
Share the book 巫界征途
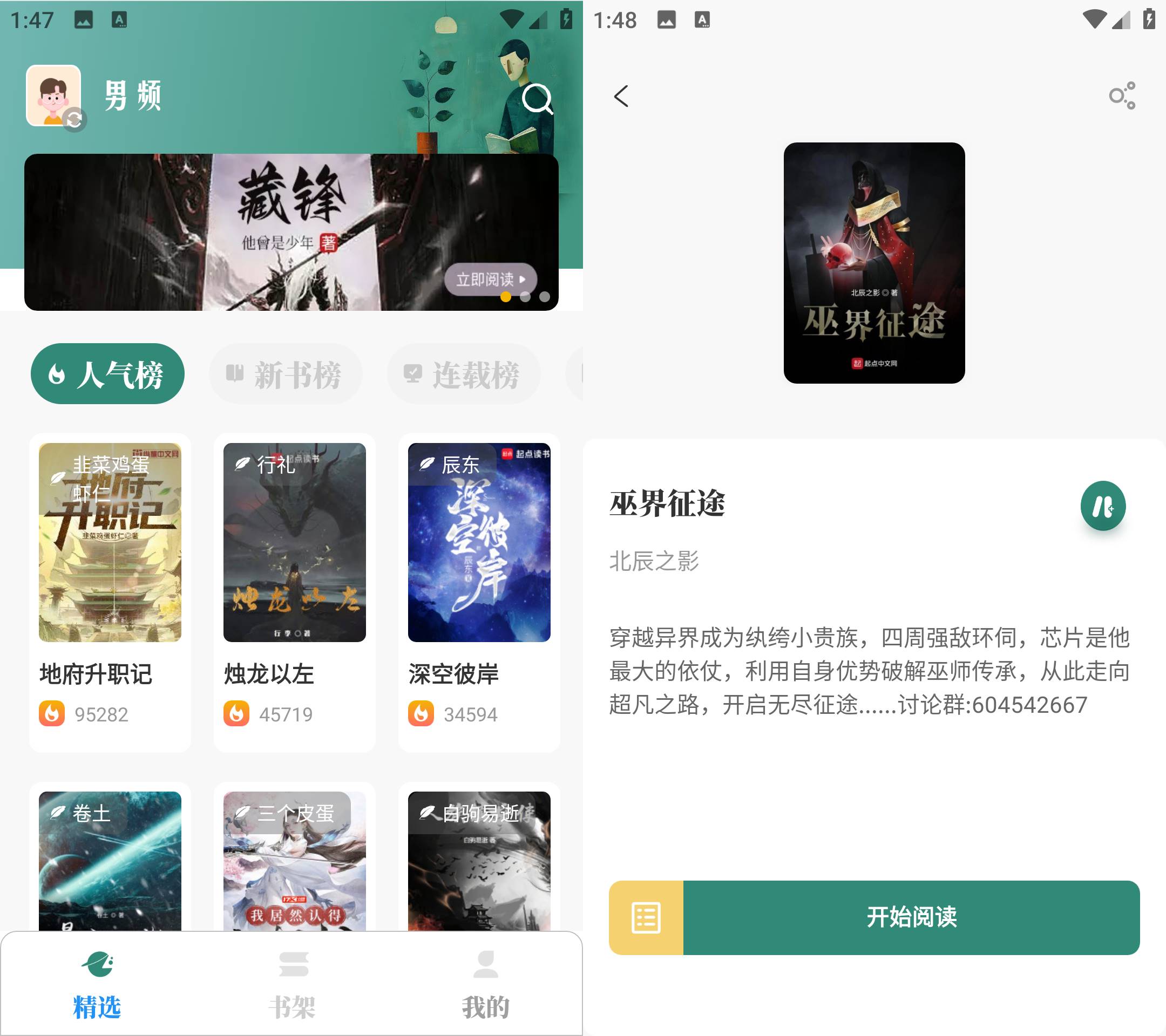point(1122,96)
